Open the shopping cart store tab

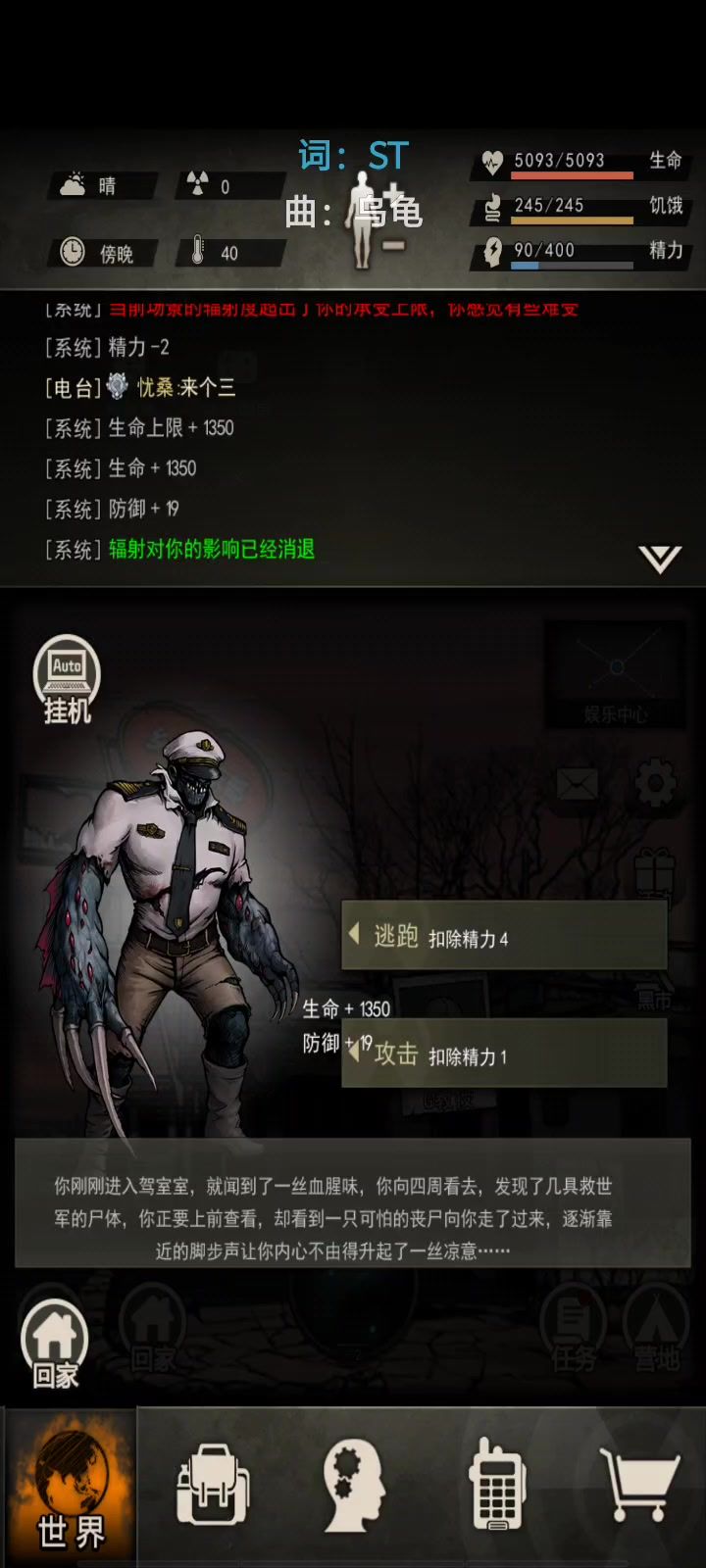coord(638,1488)
